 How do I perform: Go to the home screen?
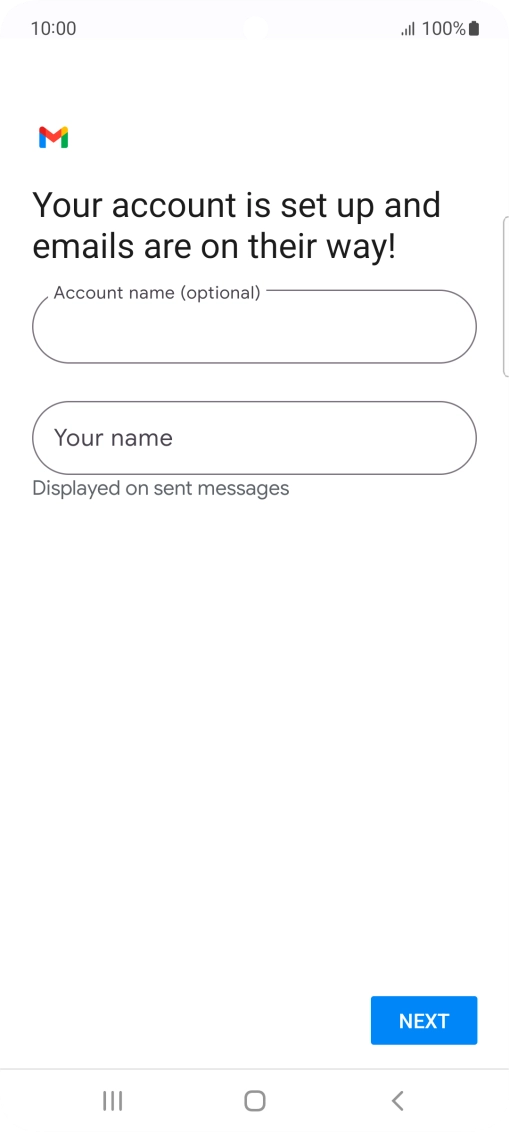[255, 1100]
